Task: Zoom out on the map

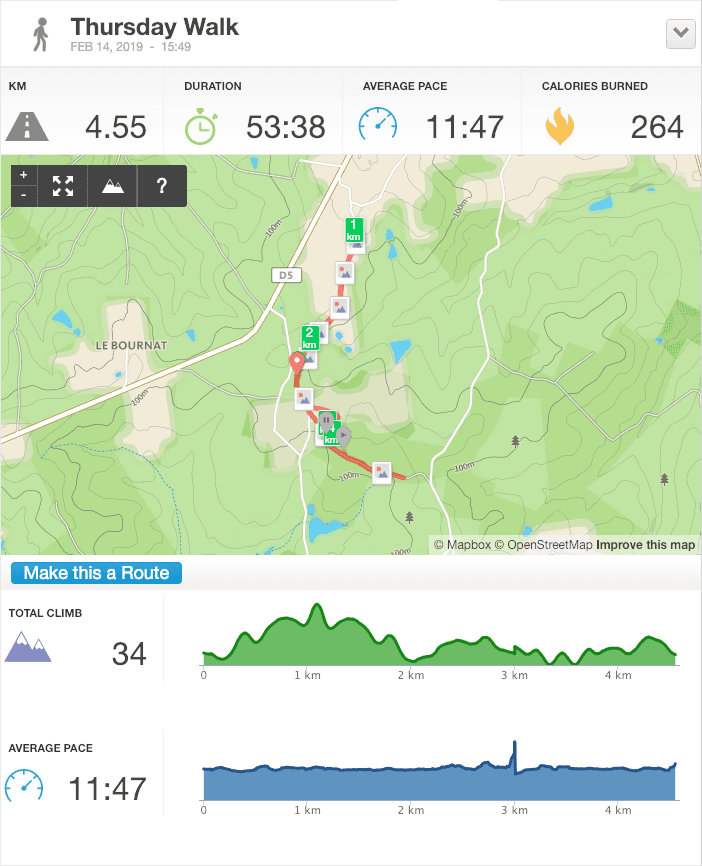Action: tap(24, 196)
